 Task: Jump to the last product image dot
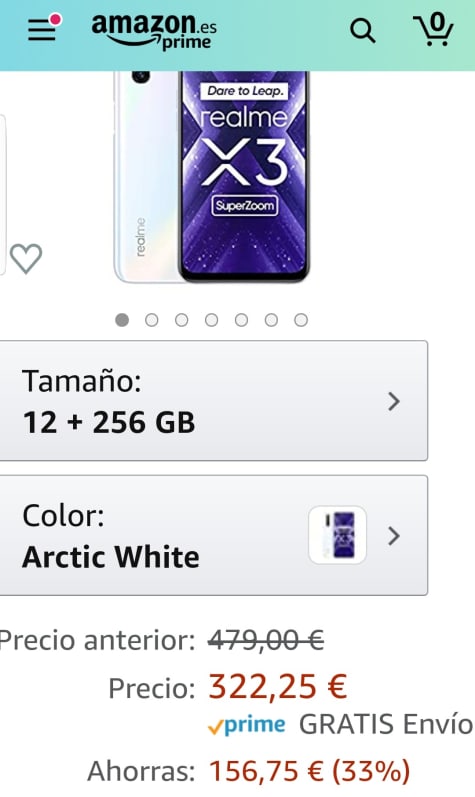[301, 320]
